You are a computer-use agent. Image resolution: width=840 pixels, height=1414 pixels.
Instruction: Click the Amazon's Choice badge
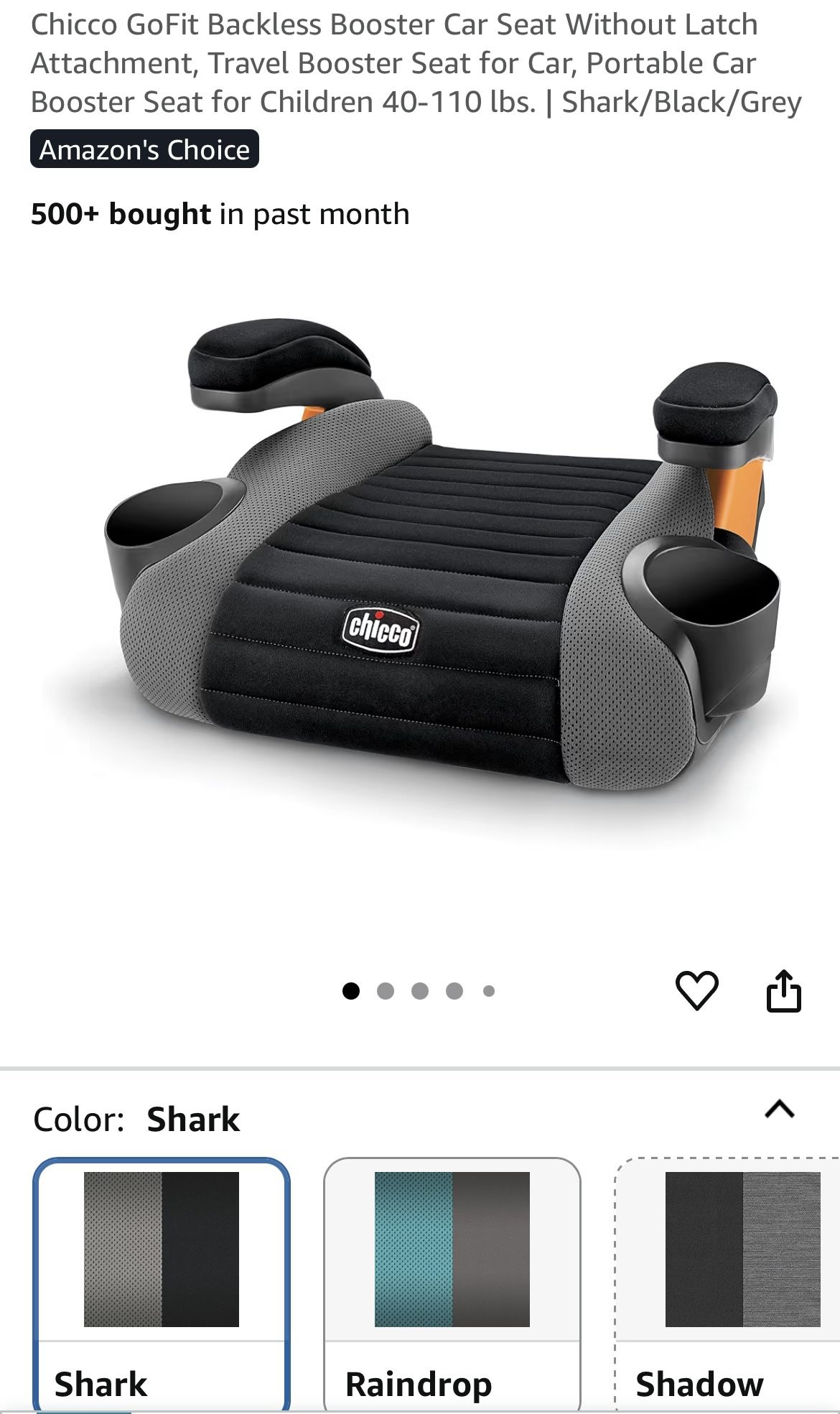tap(146, 149)
